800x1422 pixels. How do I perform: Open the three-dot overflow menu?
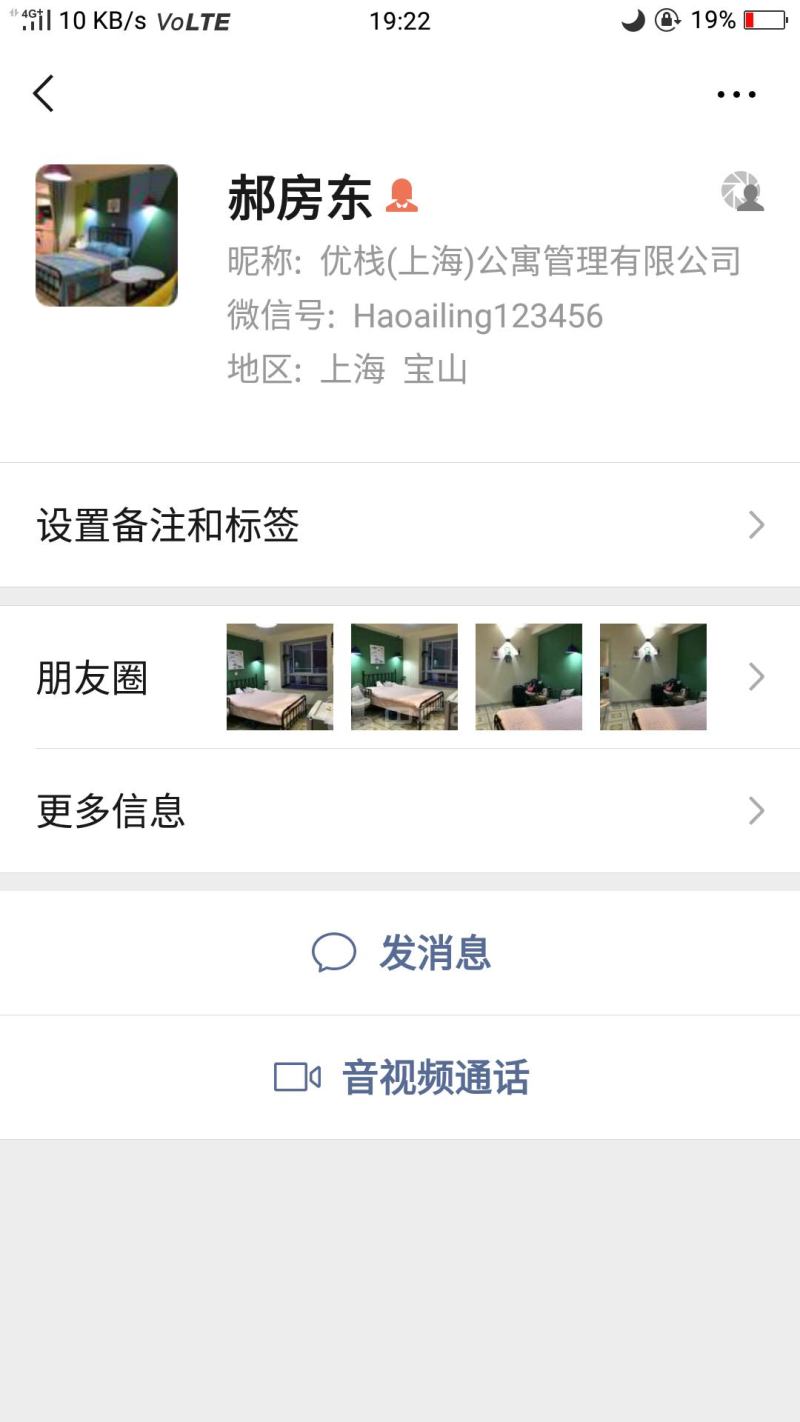[736, 95]
